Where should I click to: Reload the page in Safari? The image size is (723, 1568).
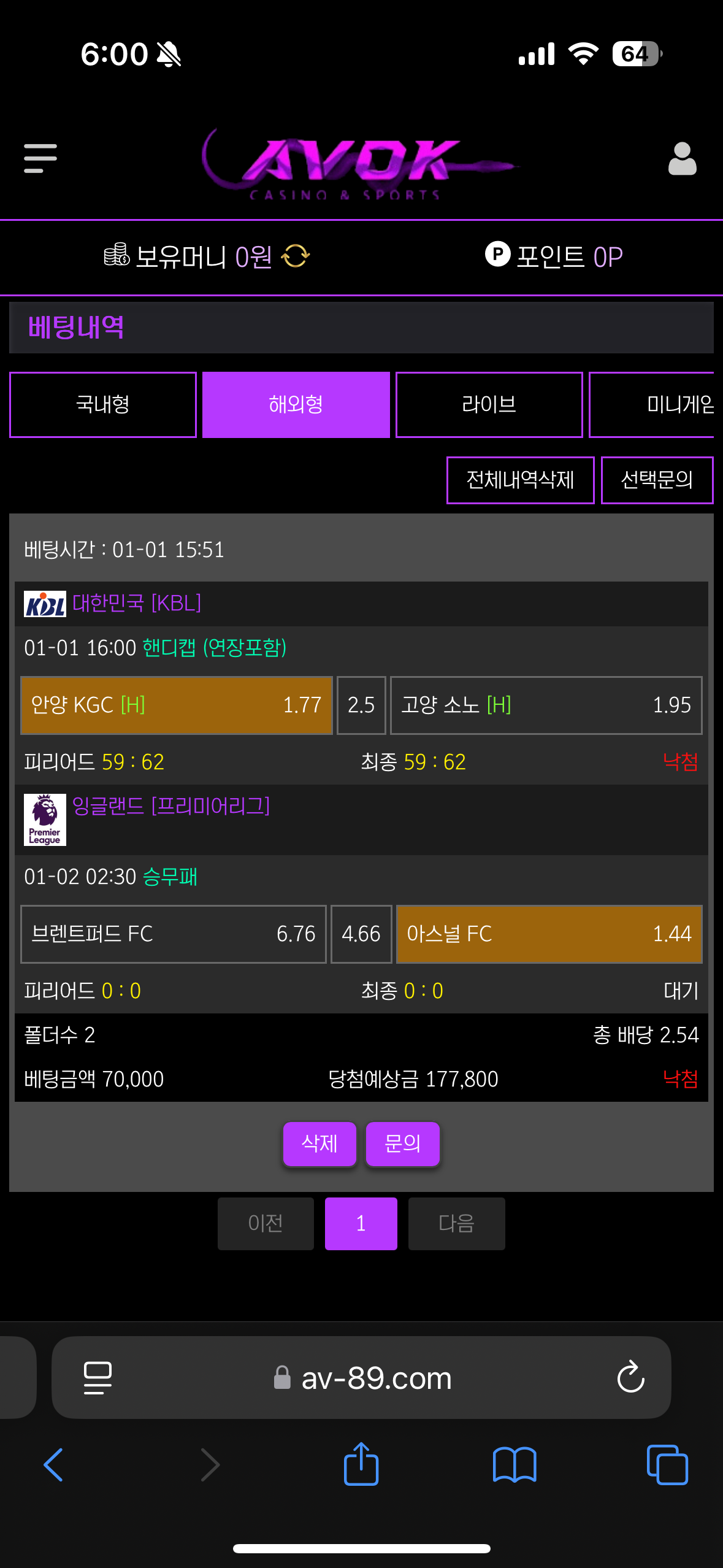pyautogui.click(x=630, y=1378)
